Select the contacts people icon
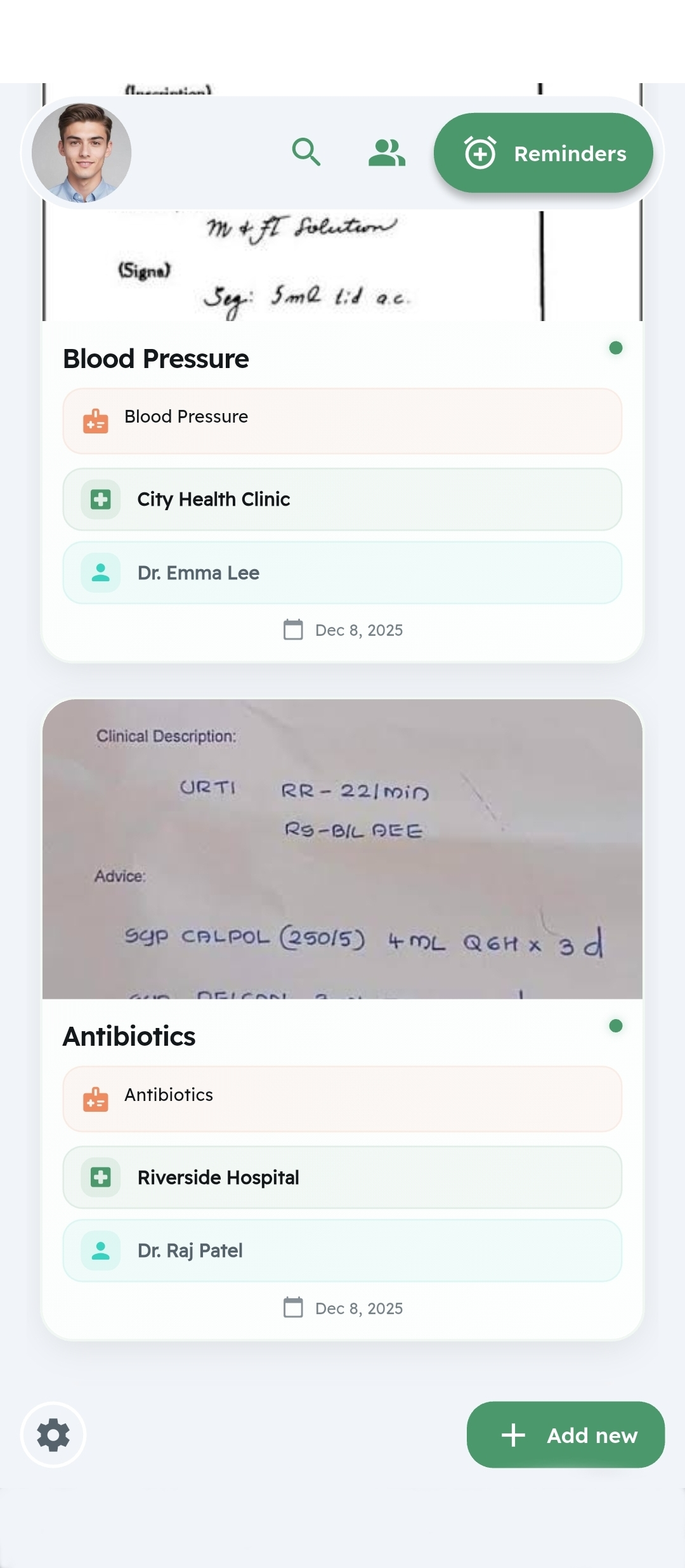The image size is (685, 1568). [x=387, y=152]
